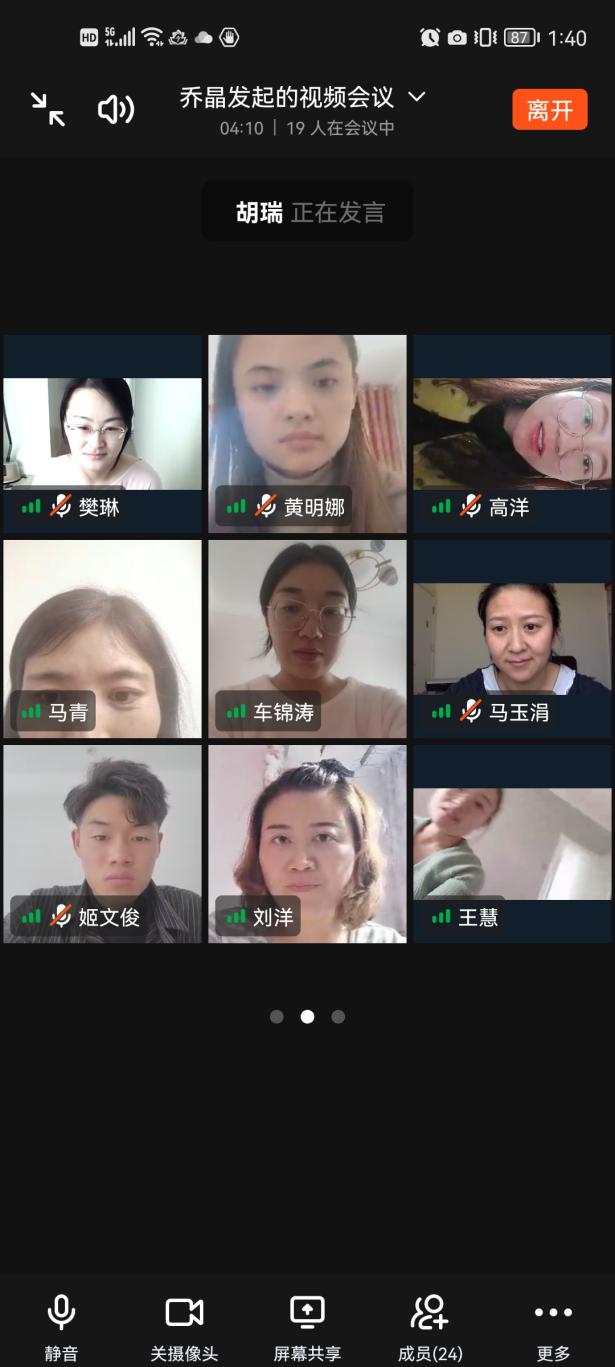Leave the meeting with 离开
The width and height of the screenshot is (615, 1367).
click(549, 109)
